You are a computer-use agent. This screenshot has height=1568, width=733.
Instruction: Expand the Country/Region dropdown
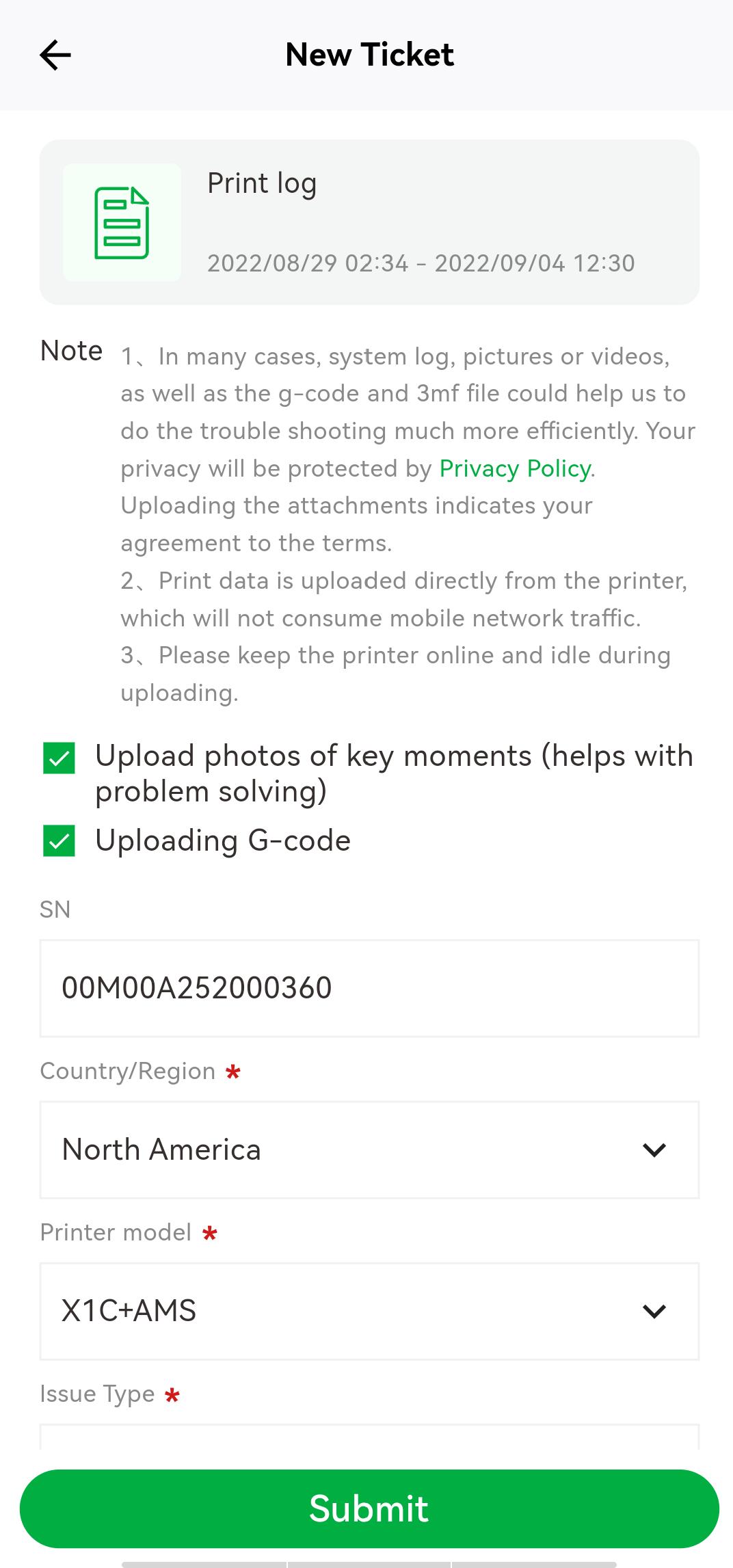pyautogui.click(x=369, y=1150)
